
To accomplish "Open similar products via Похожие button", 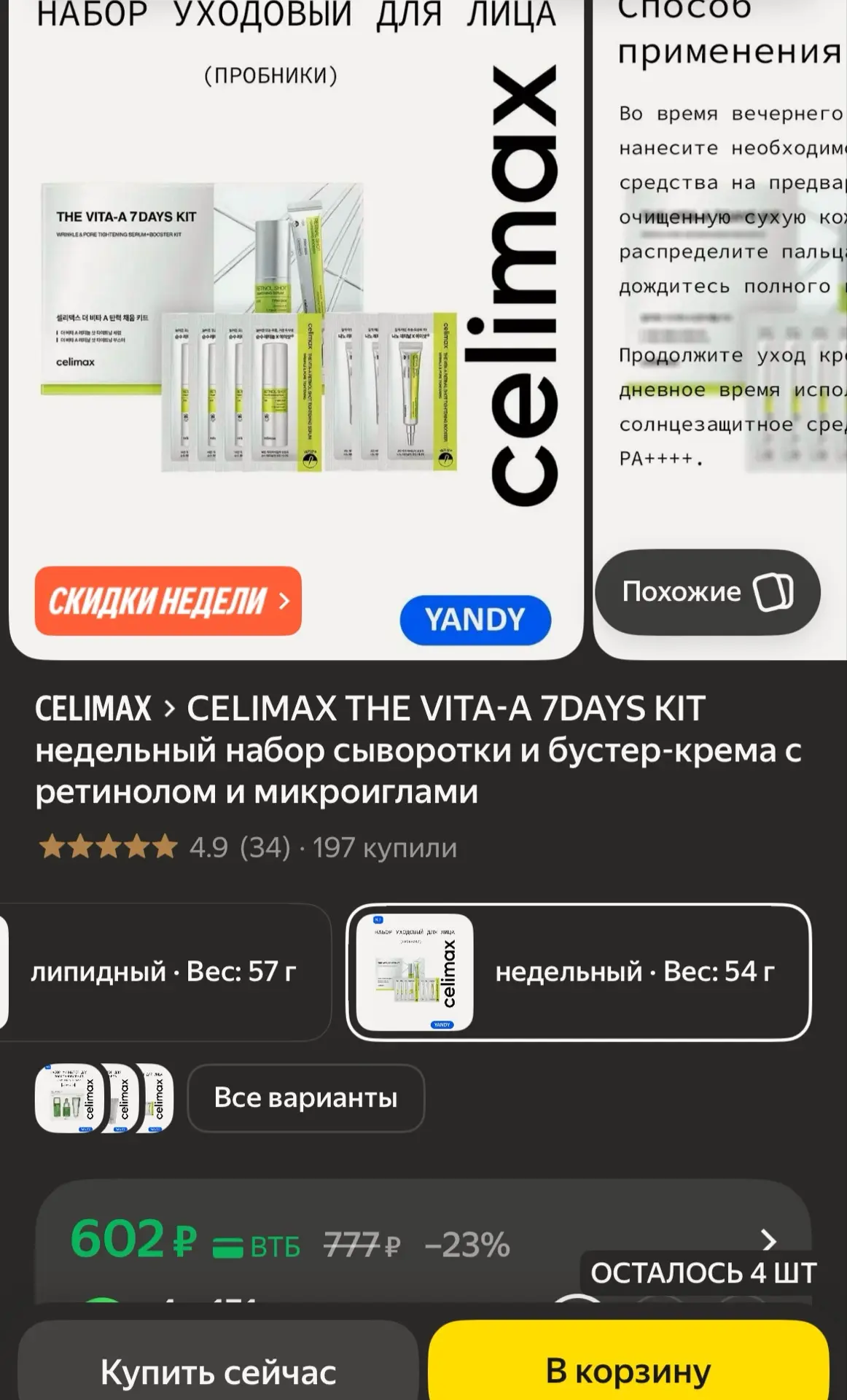I will point(707,592).
